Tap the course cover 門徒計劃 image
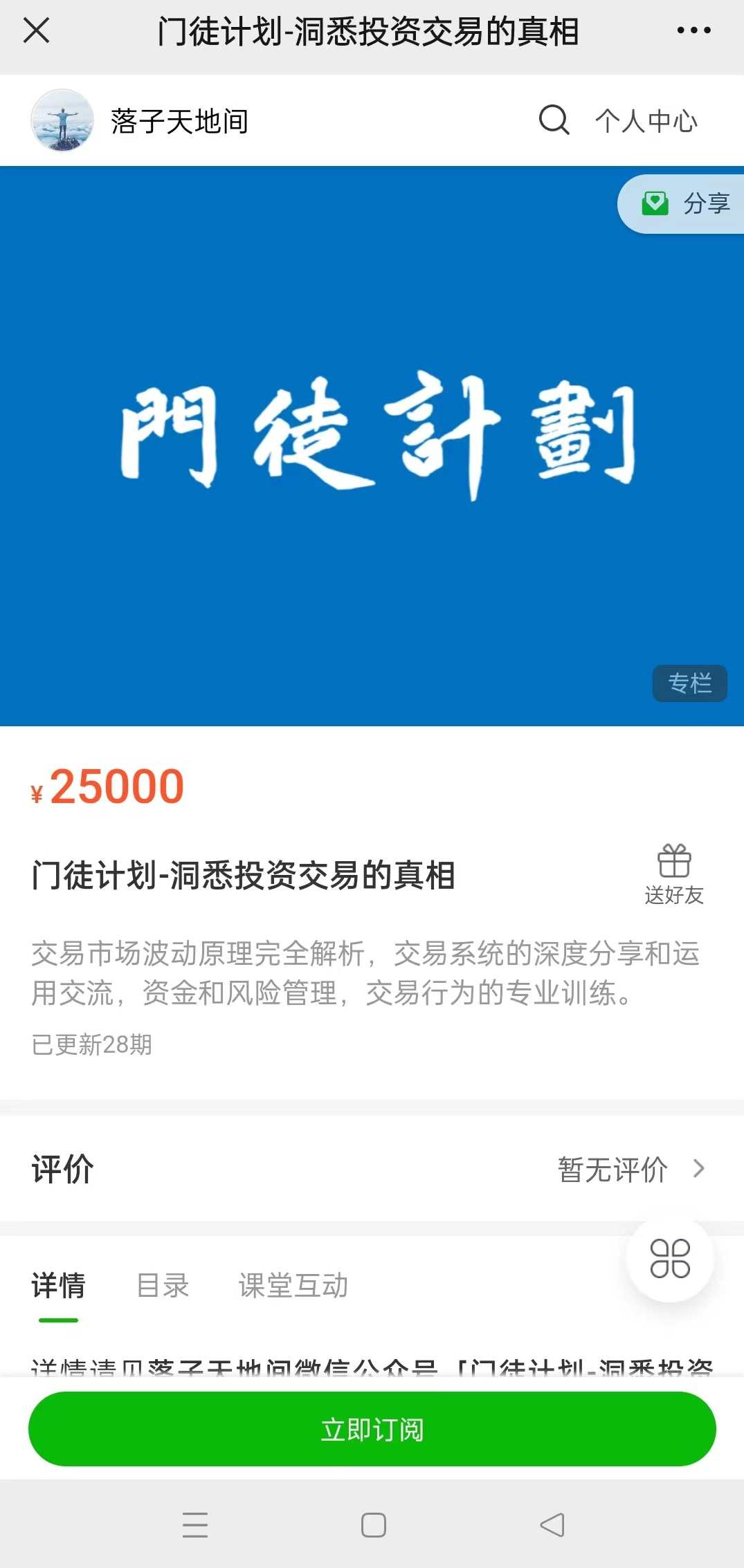The height and width of the screenshot is (1568, 744). coord(372,443)
